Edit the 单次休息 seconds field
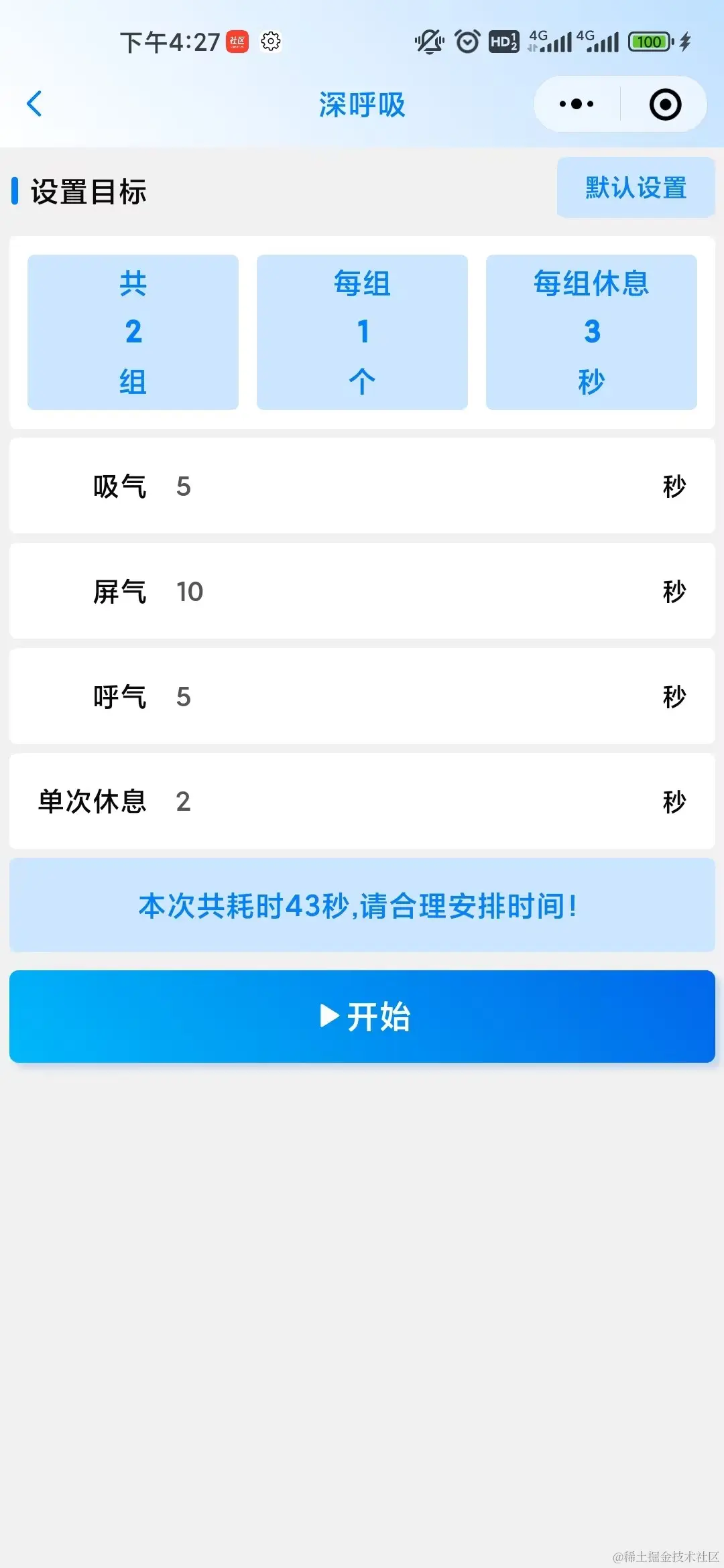 pos(402,801)
